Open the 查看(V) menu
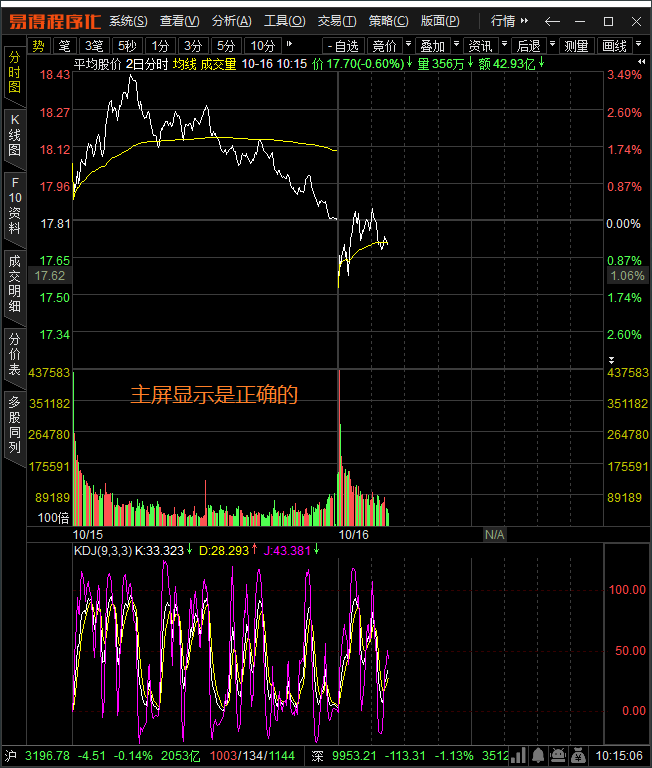Viewport: 652px width, 768px height. point(179,21)
